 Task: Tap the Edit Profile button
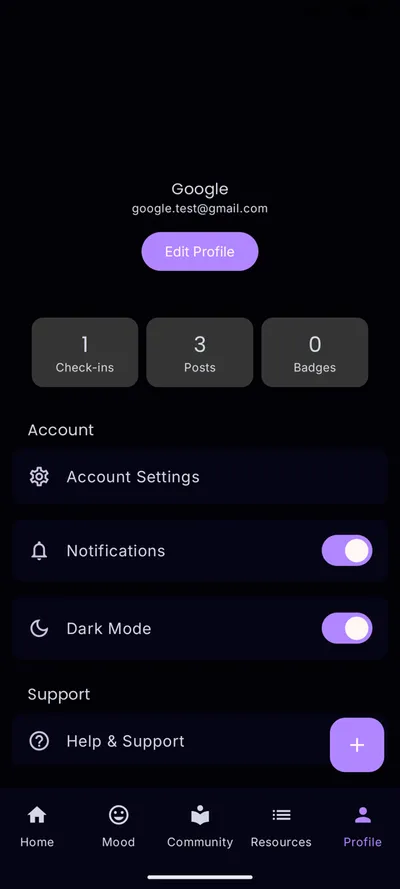pos(199,251)
